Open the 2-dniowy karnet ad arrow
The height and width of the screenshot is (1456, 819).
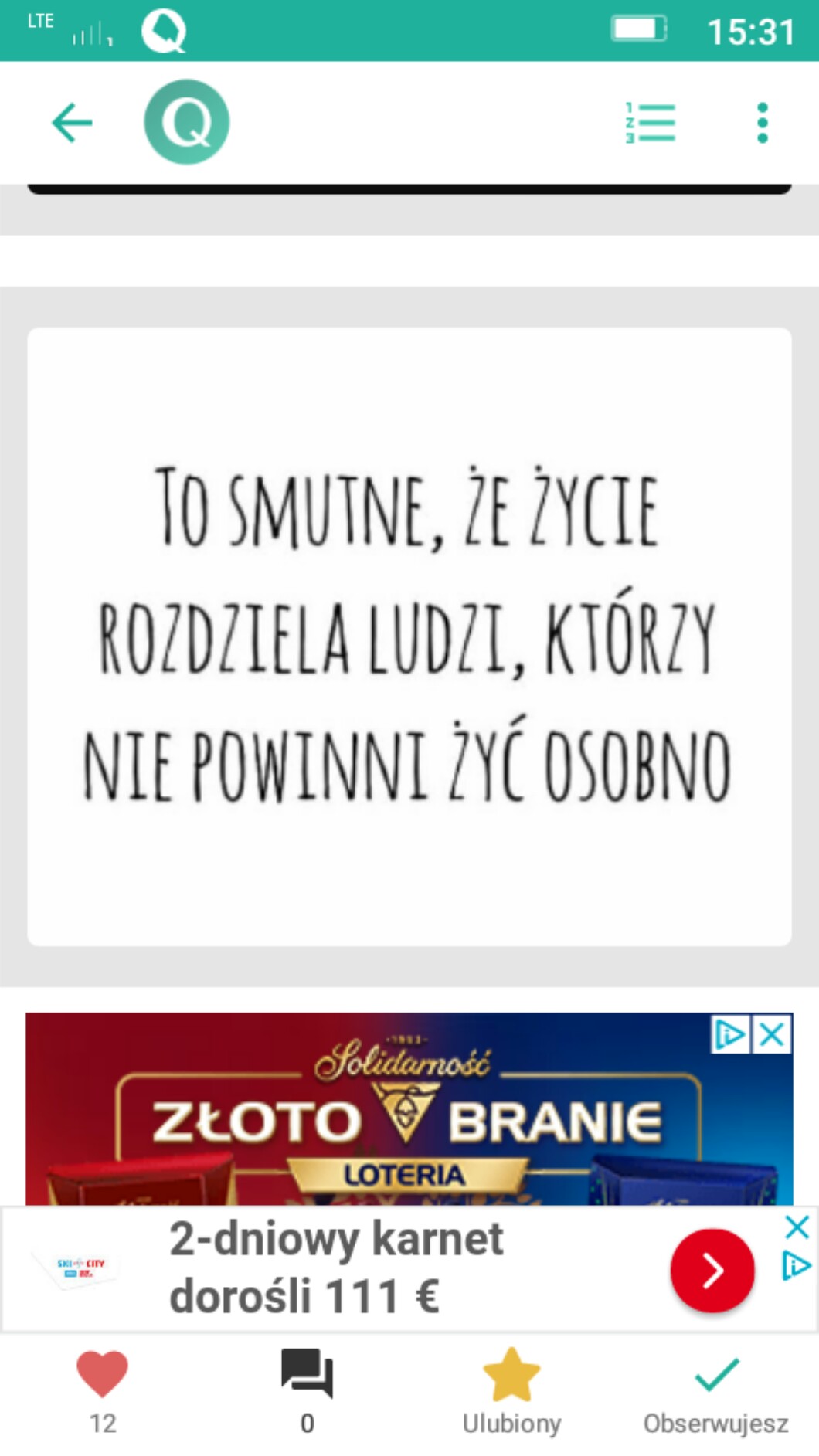[x=712, y=1271]
